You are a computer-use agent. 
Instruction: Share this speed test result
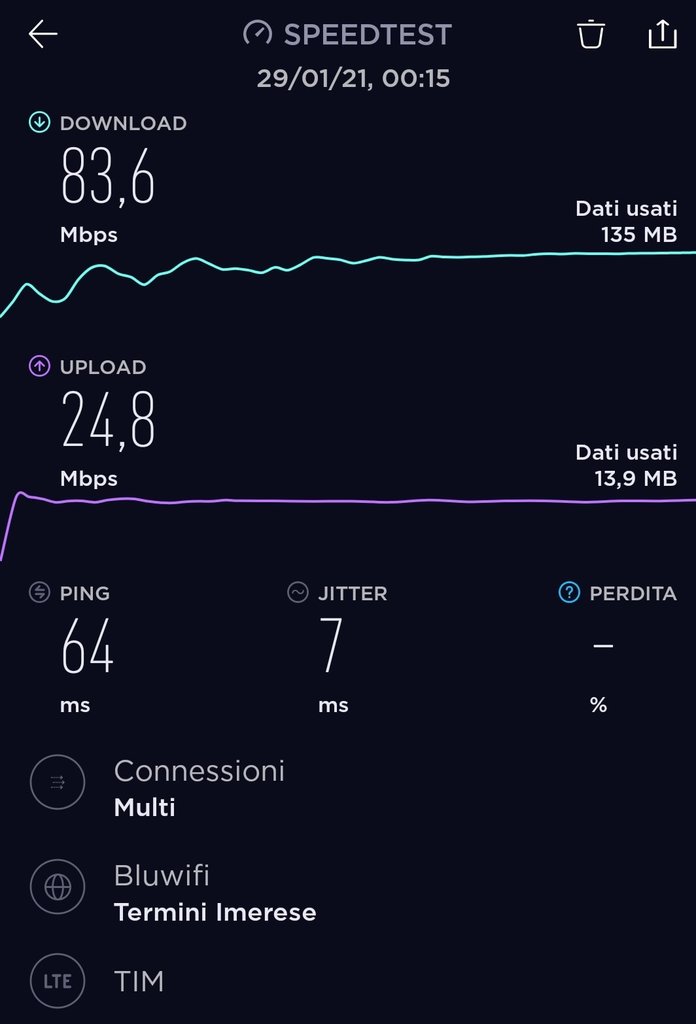coord(662,35)
